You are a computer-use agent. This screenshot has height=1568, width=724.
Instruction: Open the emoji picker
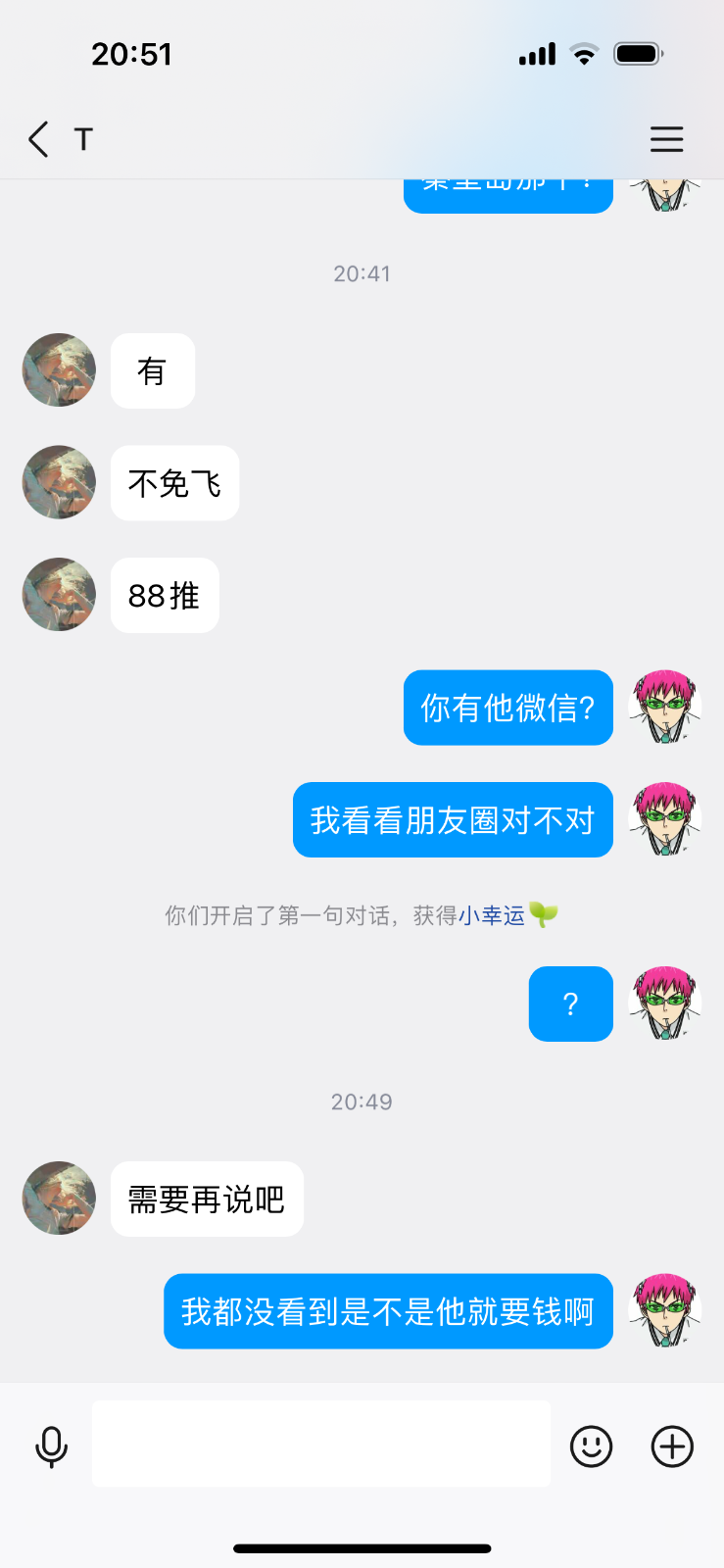[x=591, y=1446]
